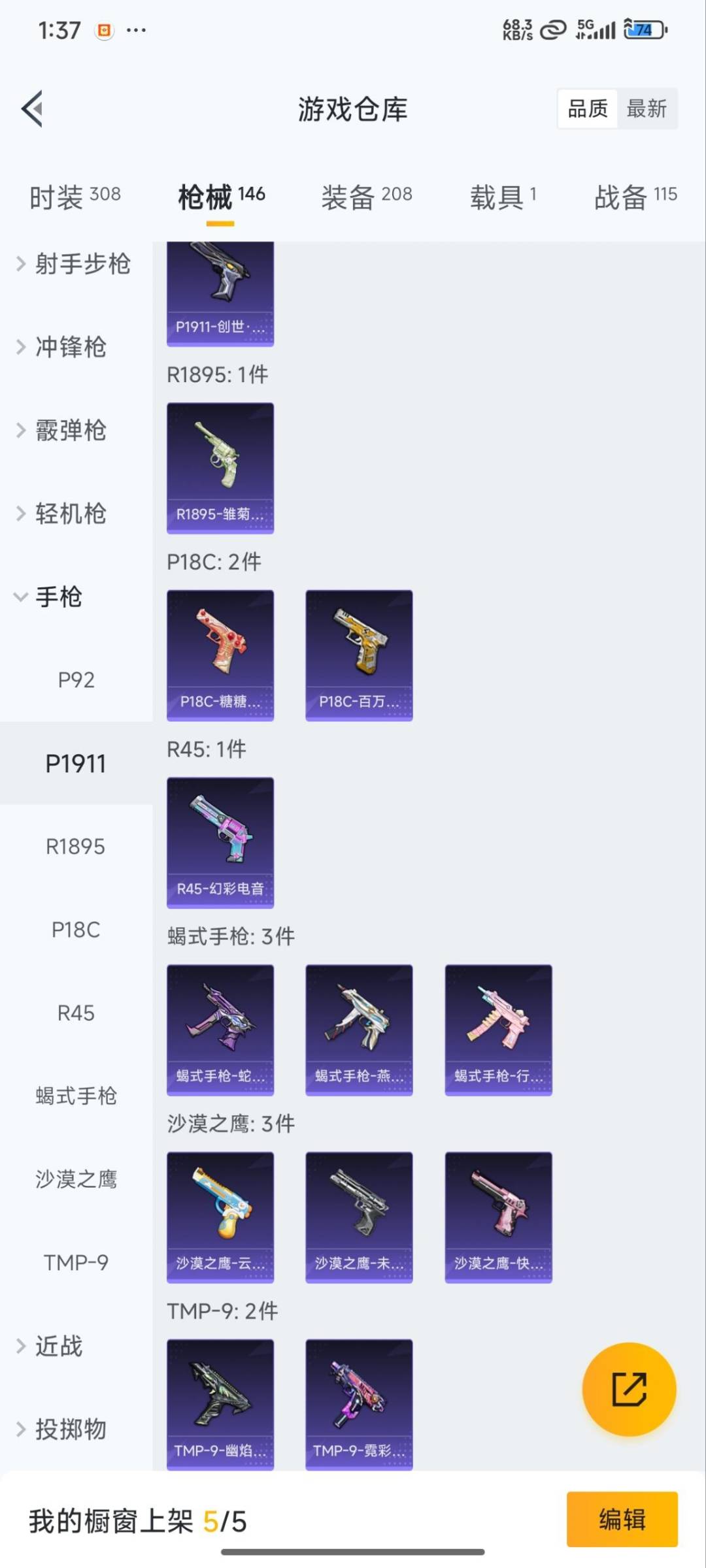Switch to the 载具 tab
706x1568 pixels.
coord(502,196)
